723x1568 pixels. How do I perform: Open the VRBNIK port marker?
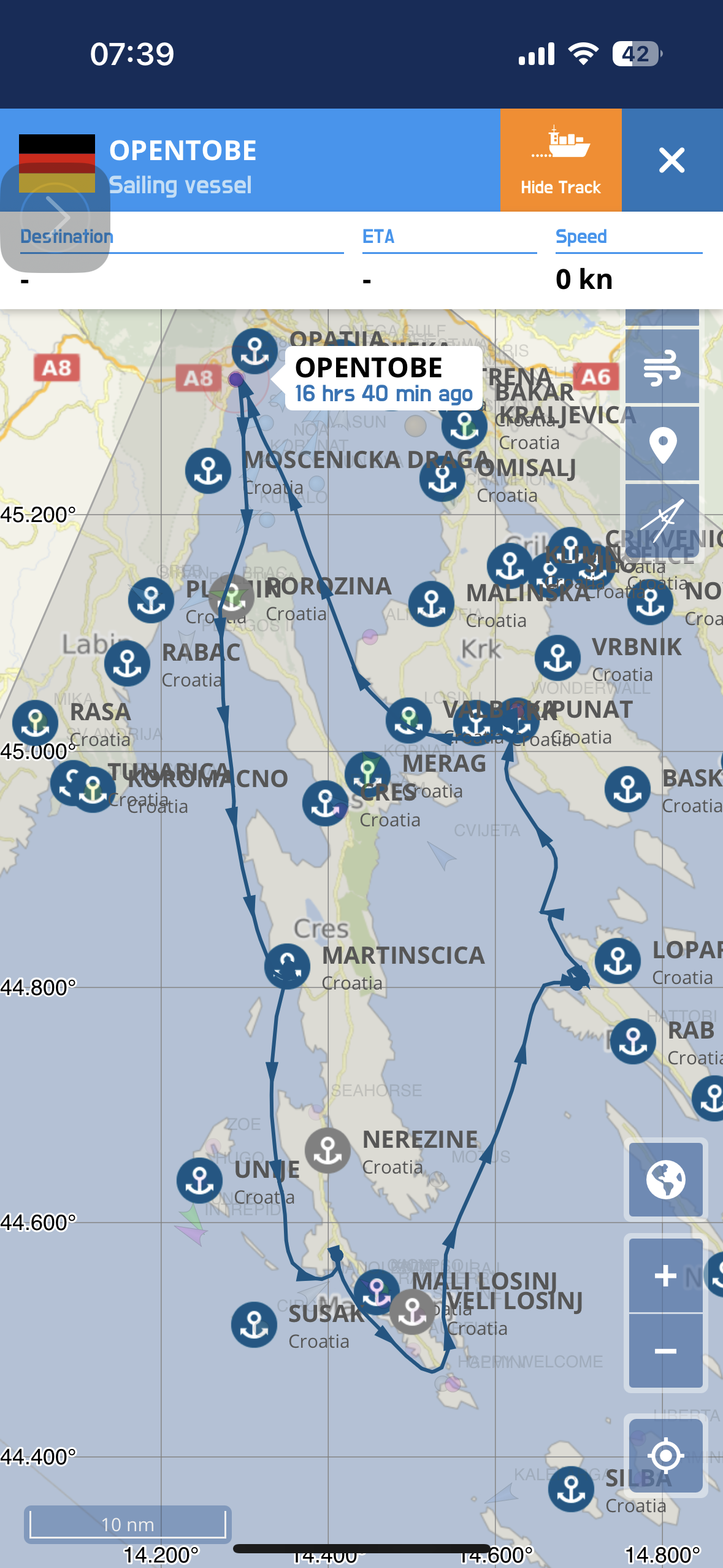[557, 658]
